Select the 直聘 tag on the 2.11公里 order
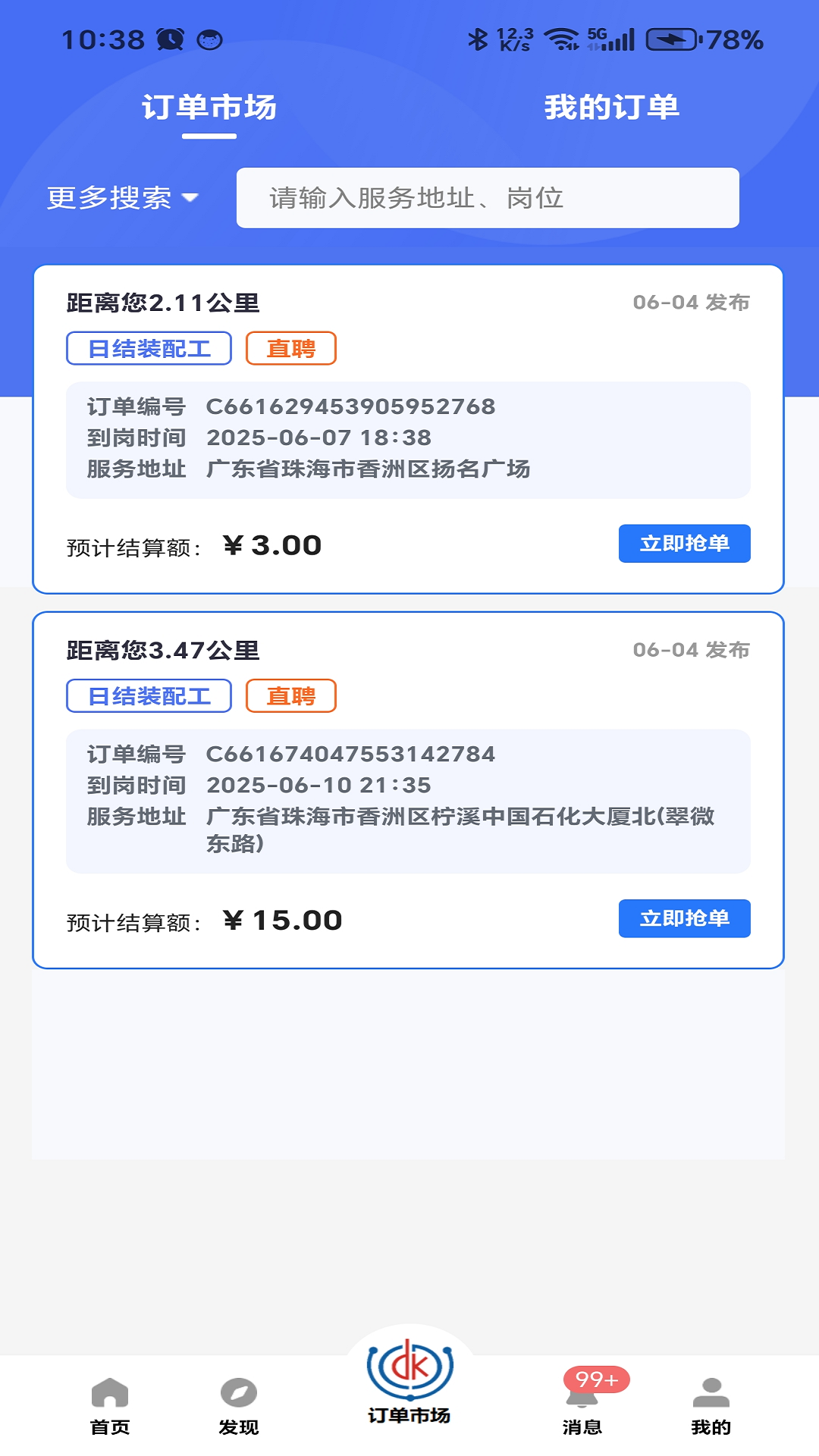 [x=293, y=348]
